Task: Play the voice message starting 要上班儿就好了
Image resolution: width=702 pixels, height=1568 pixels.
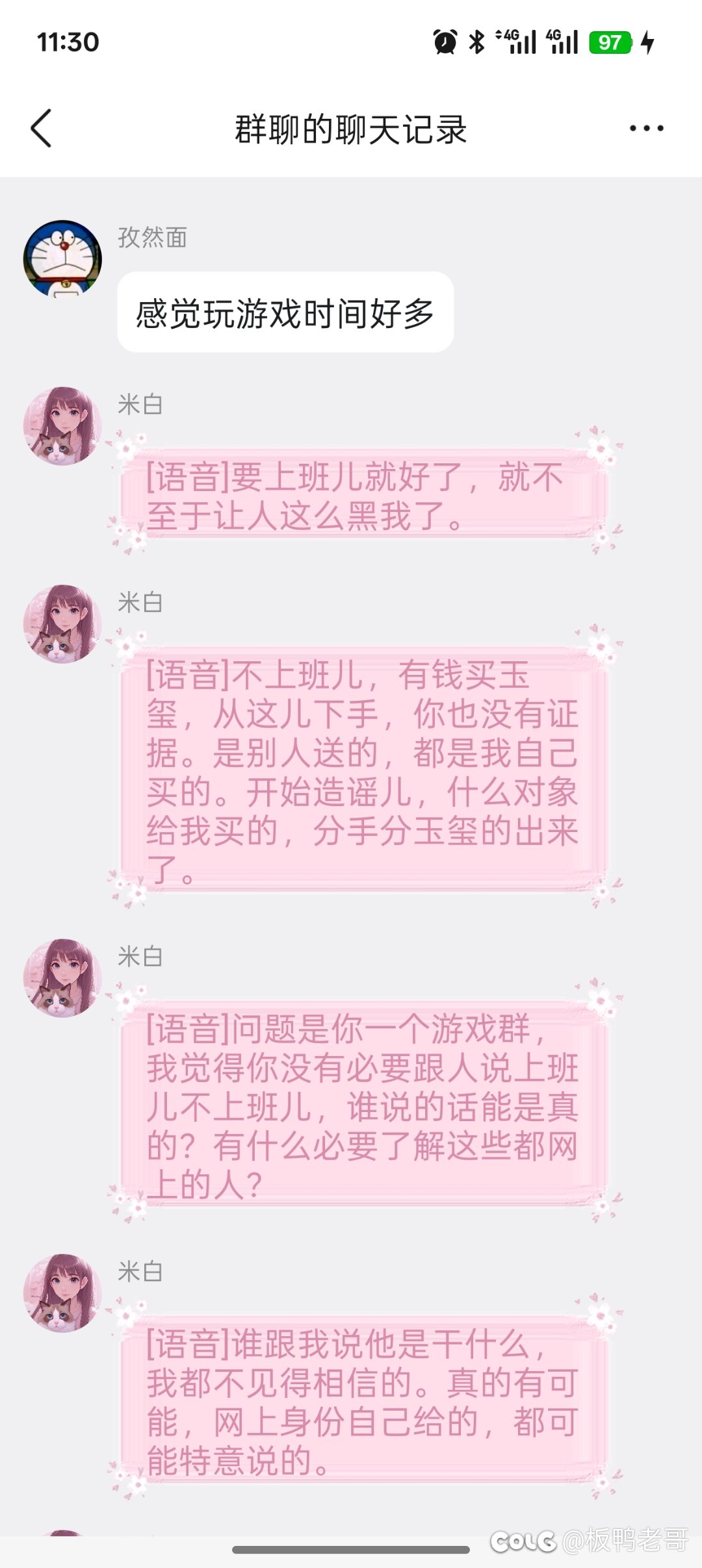Action: coord(363,495)
